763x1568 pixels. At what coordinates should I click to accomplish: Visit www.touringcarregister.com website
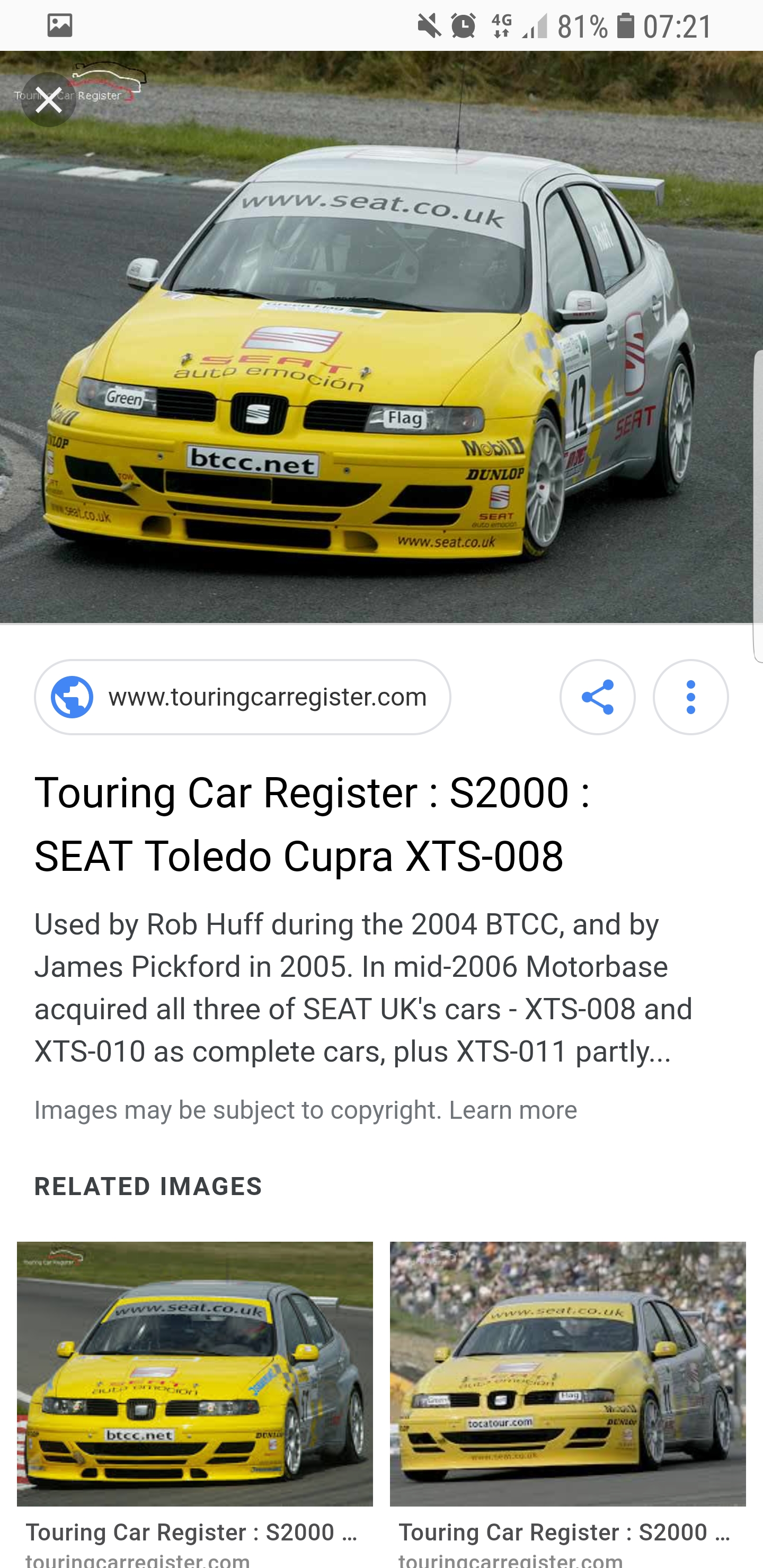point(242,697)
